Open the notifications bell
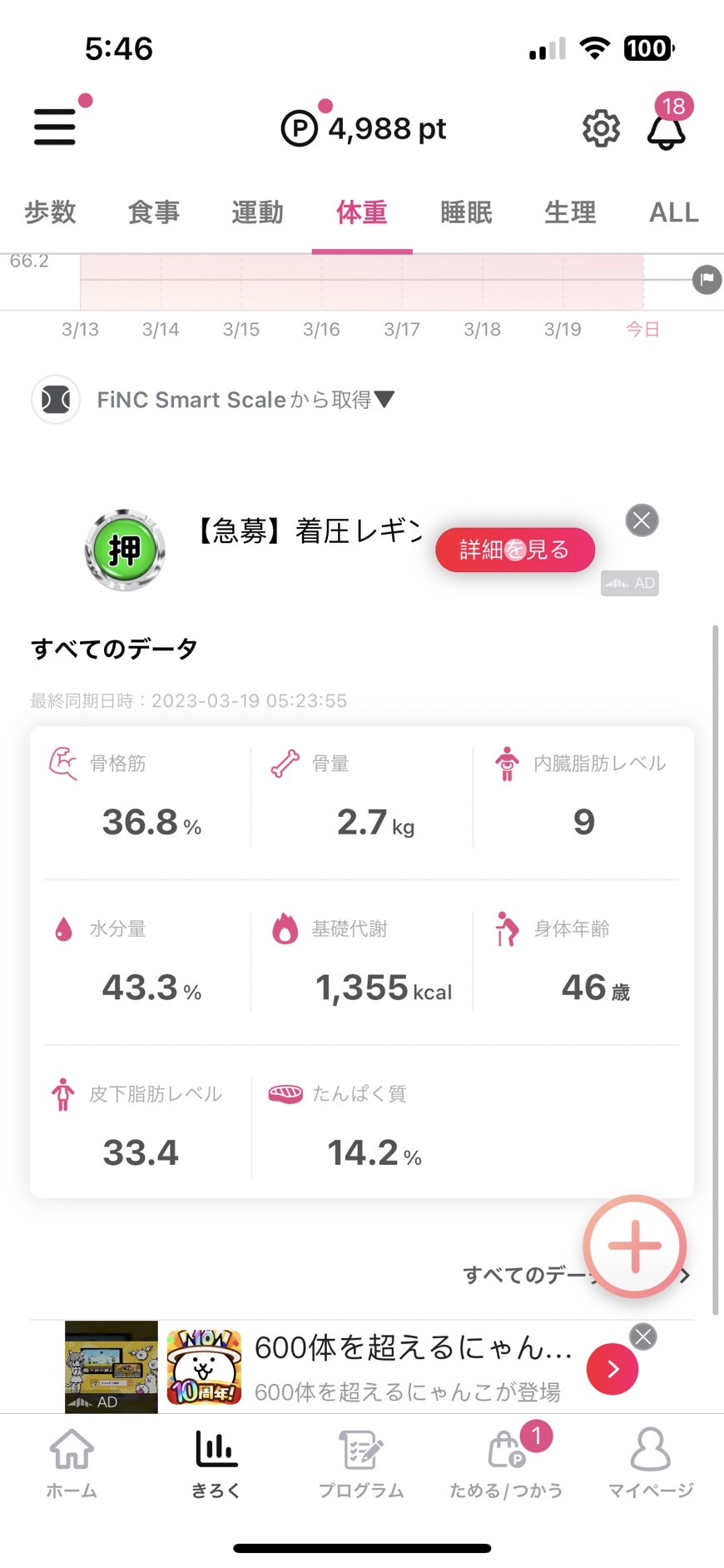Image resolution: width=724 pixels, height=1568 pixels. coord(667,129)
